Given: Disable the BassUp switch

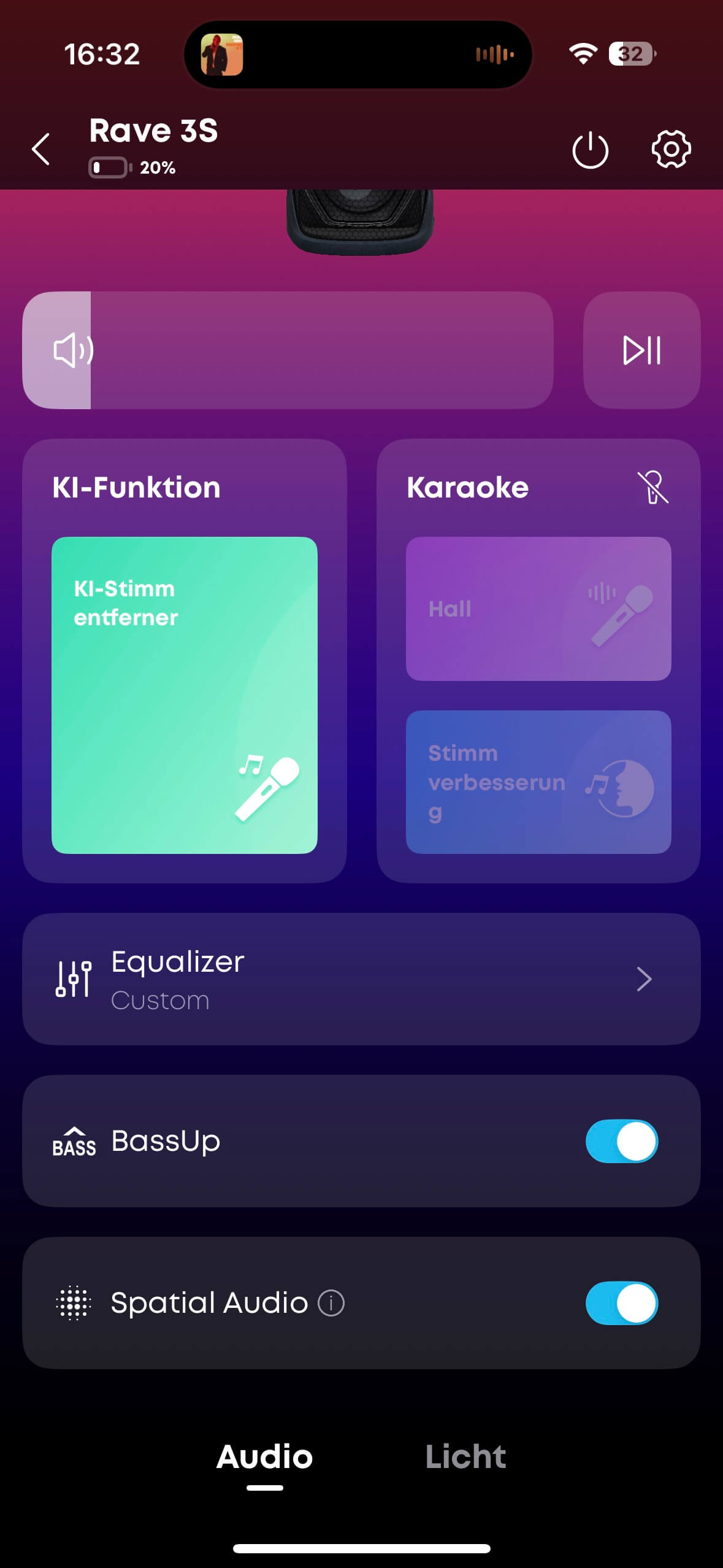Looking at the screenshot, I should (621, 1141).
